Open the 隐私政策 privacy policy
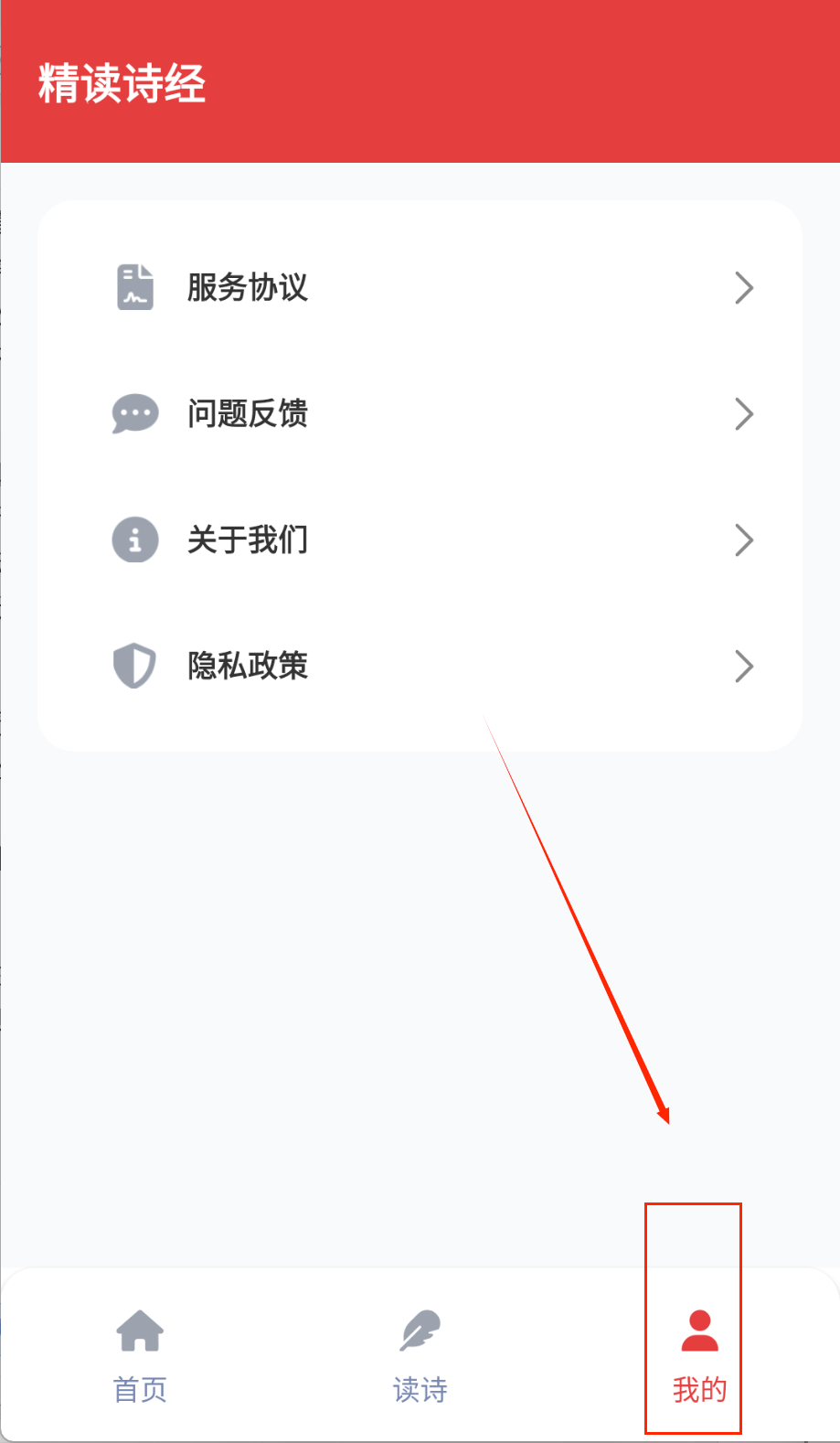Screen dimensions: 840x1443 (249, 666)
